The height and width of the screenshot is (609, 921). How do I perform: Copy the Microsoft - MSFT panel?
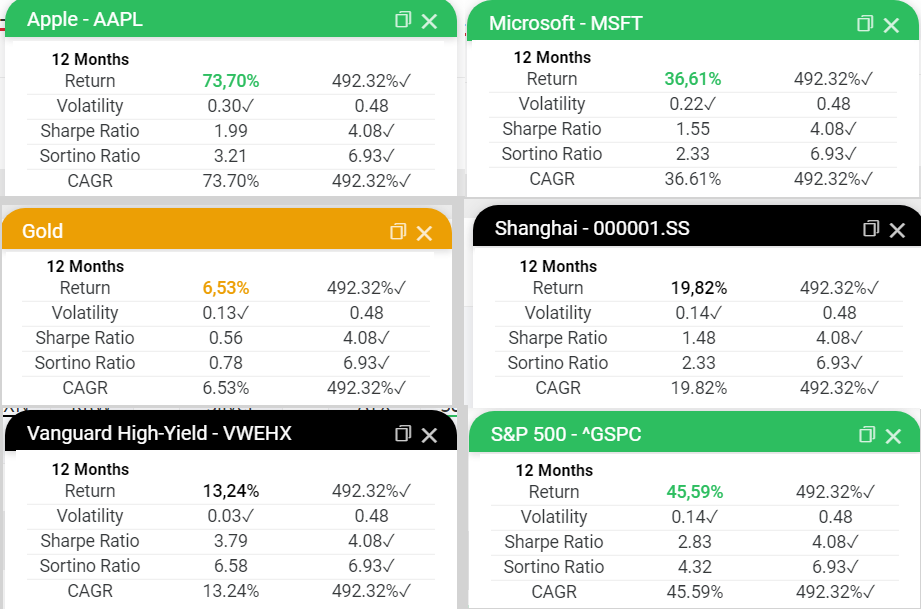[865, 23]
